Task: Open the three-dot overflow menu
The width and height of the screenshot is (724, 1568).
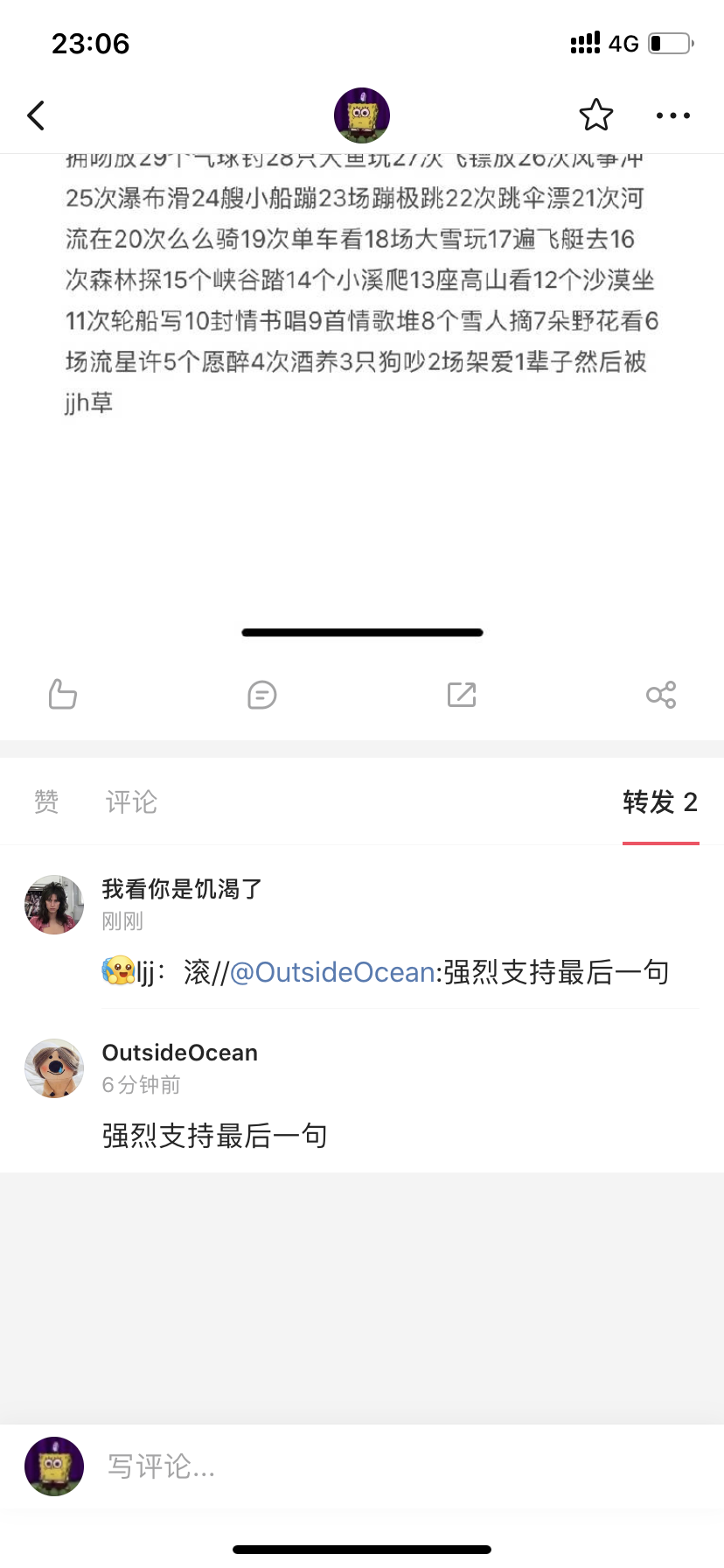Action: [672, 115]
